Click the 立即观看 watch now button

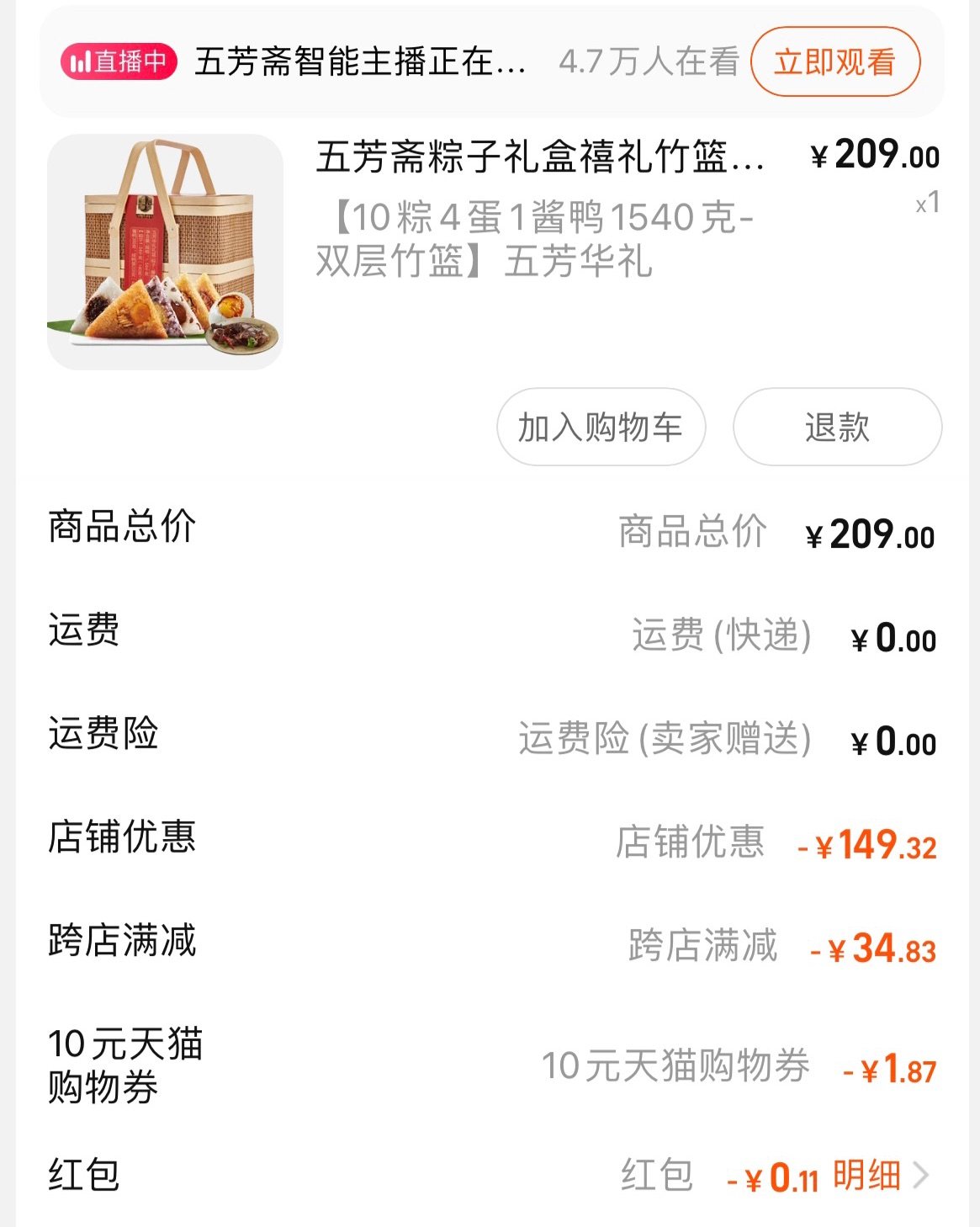(x=834, y=61)
